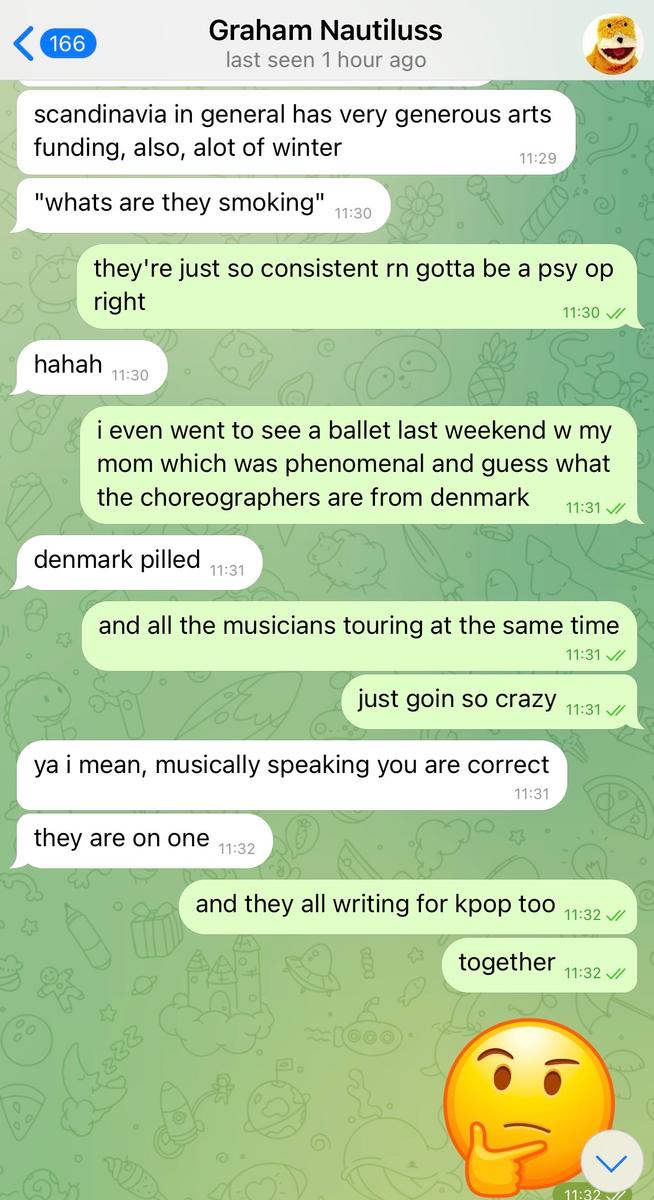Open Graham Nautiluss profile picture
Viewport: 654px width, 1200px height.
click(613, 44)
